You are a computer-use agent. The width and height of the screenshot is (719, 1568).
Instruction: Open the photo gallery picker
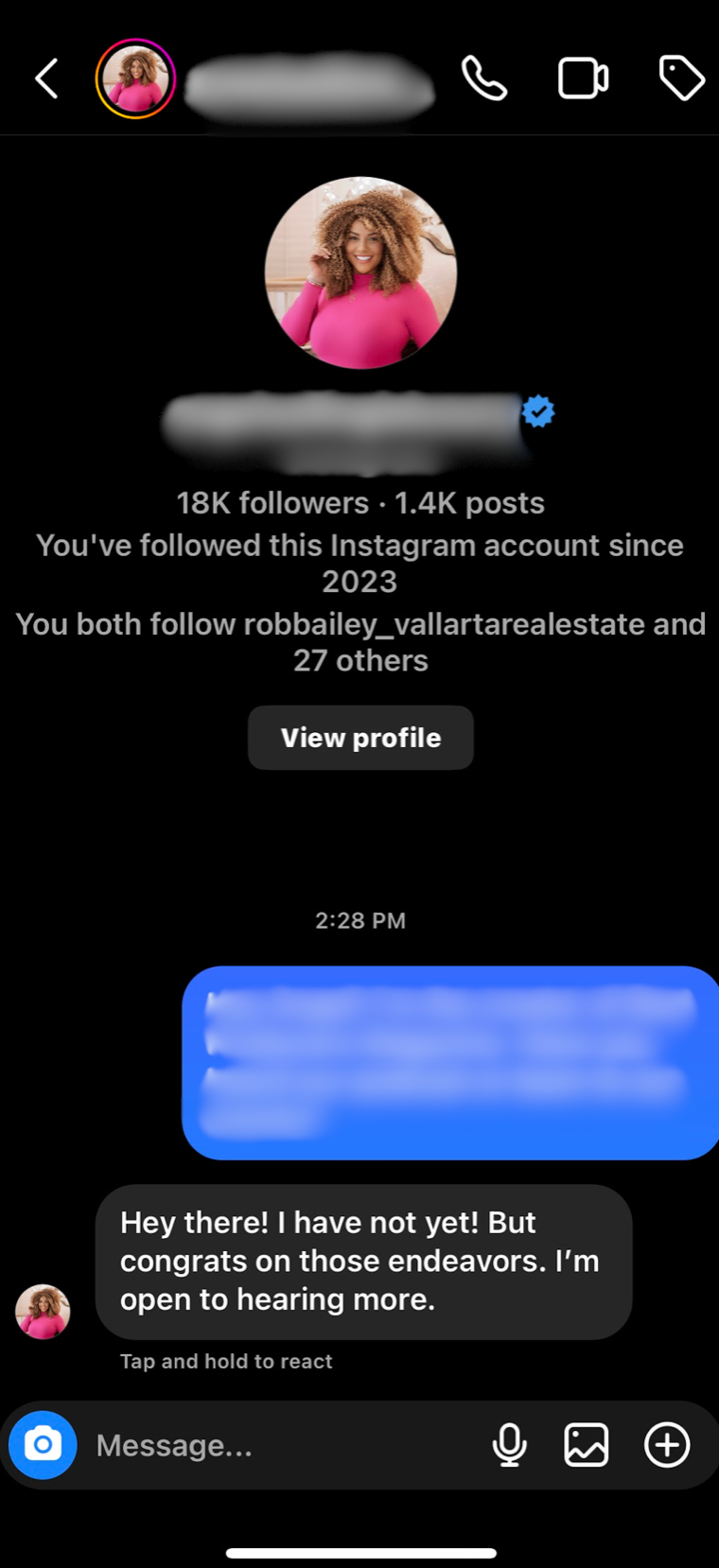click(587, 1445)
